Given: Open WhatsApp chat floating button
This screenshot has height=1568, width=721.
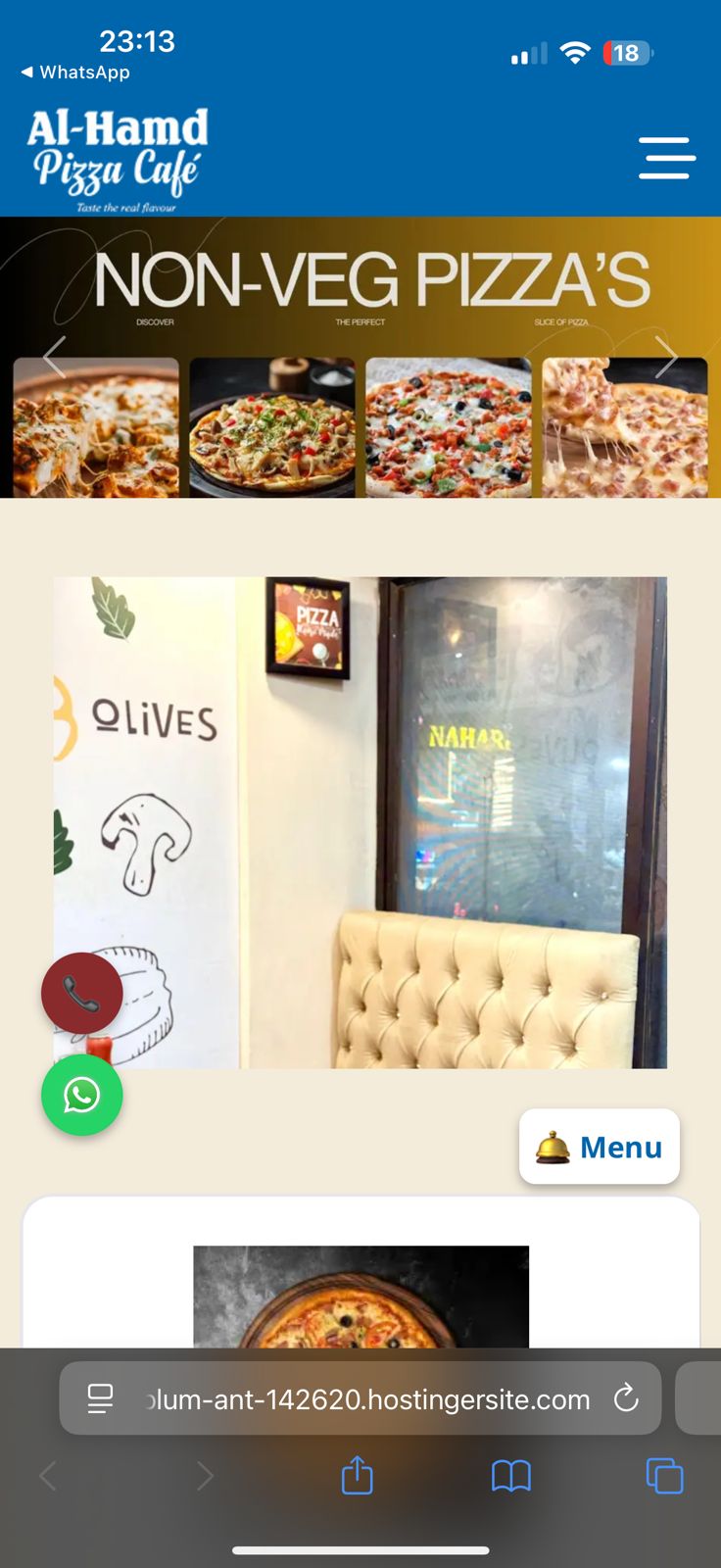Looking at the screenshot, I should click(82, 1095).
